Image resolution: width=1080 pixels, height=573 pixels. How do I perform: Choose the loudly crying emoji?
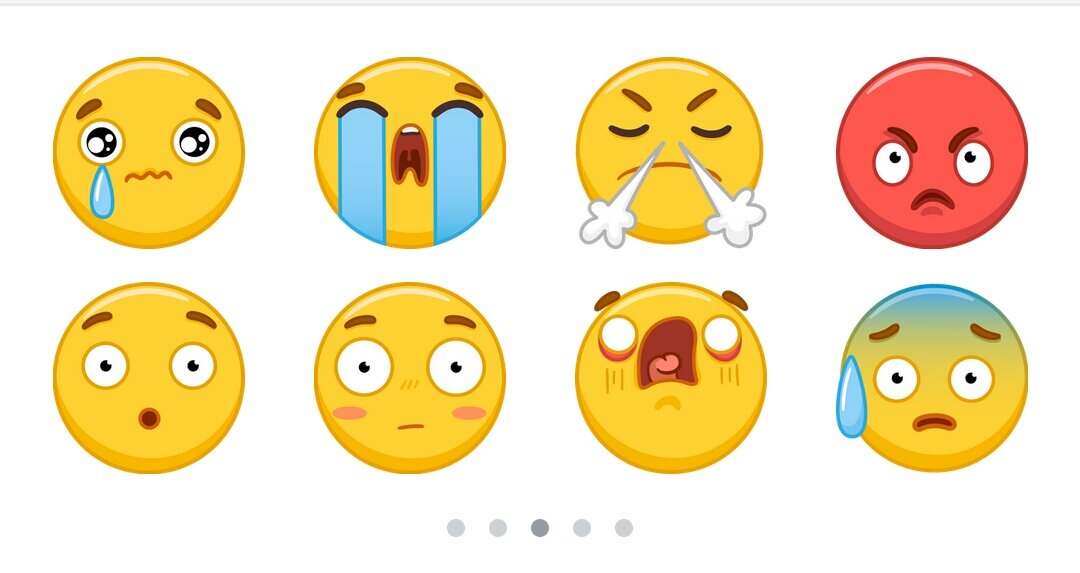pyautogui.click(x=410, y=152)
